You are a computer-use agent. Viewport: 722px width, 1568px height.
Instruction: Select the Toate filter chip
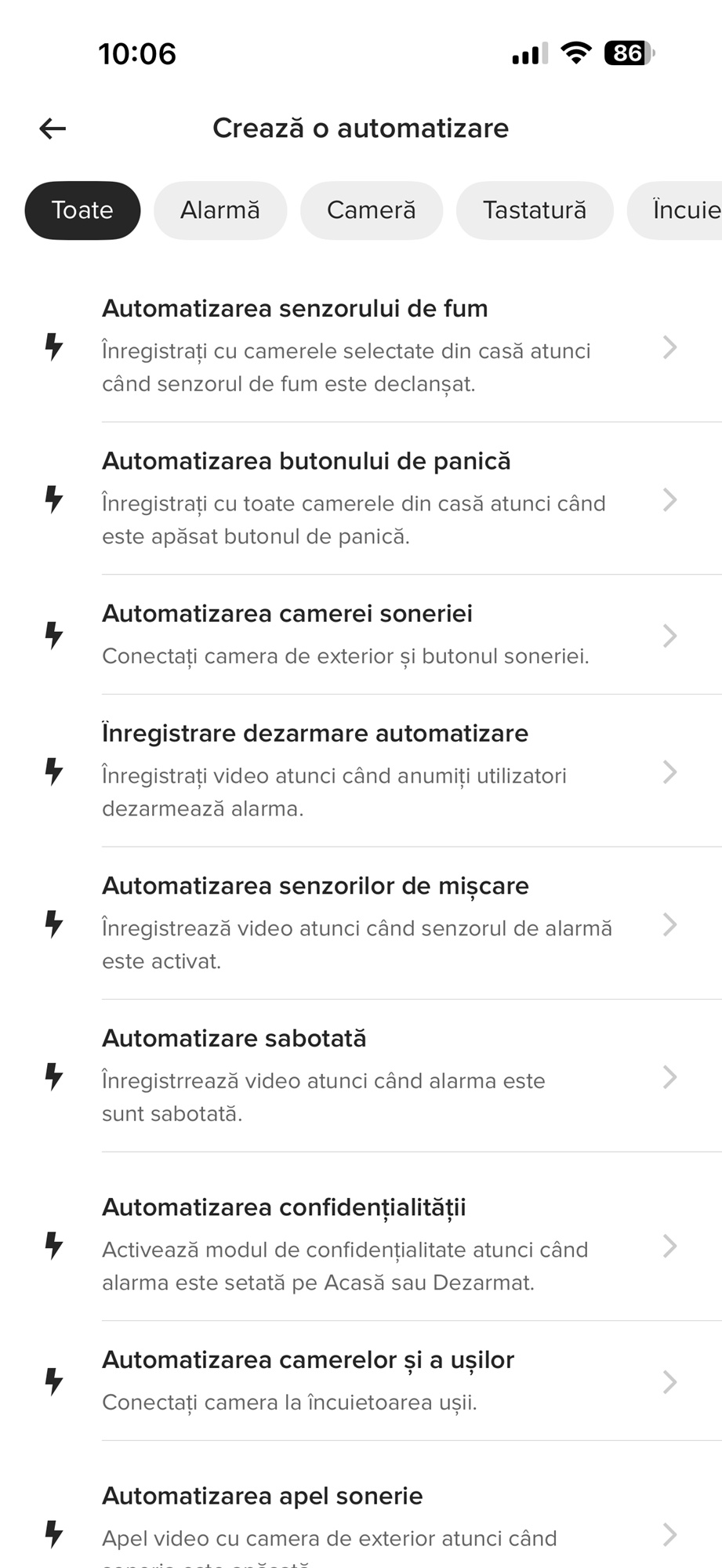[x=82, y=210]
